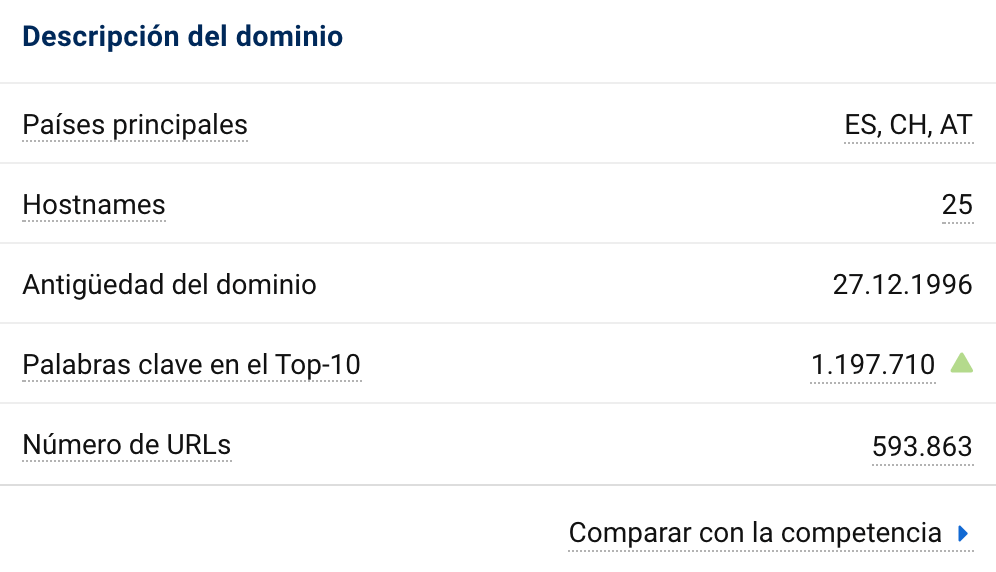Open the Países principales label link
The width and height of the screenshot is (996, 572).
(x=135, y=125)
